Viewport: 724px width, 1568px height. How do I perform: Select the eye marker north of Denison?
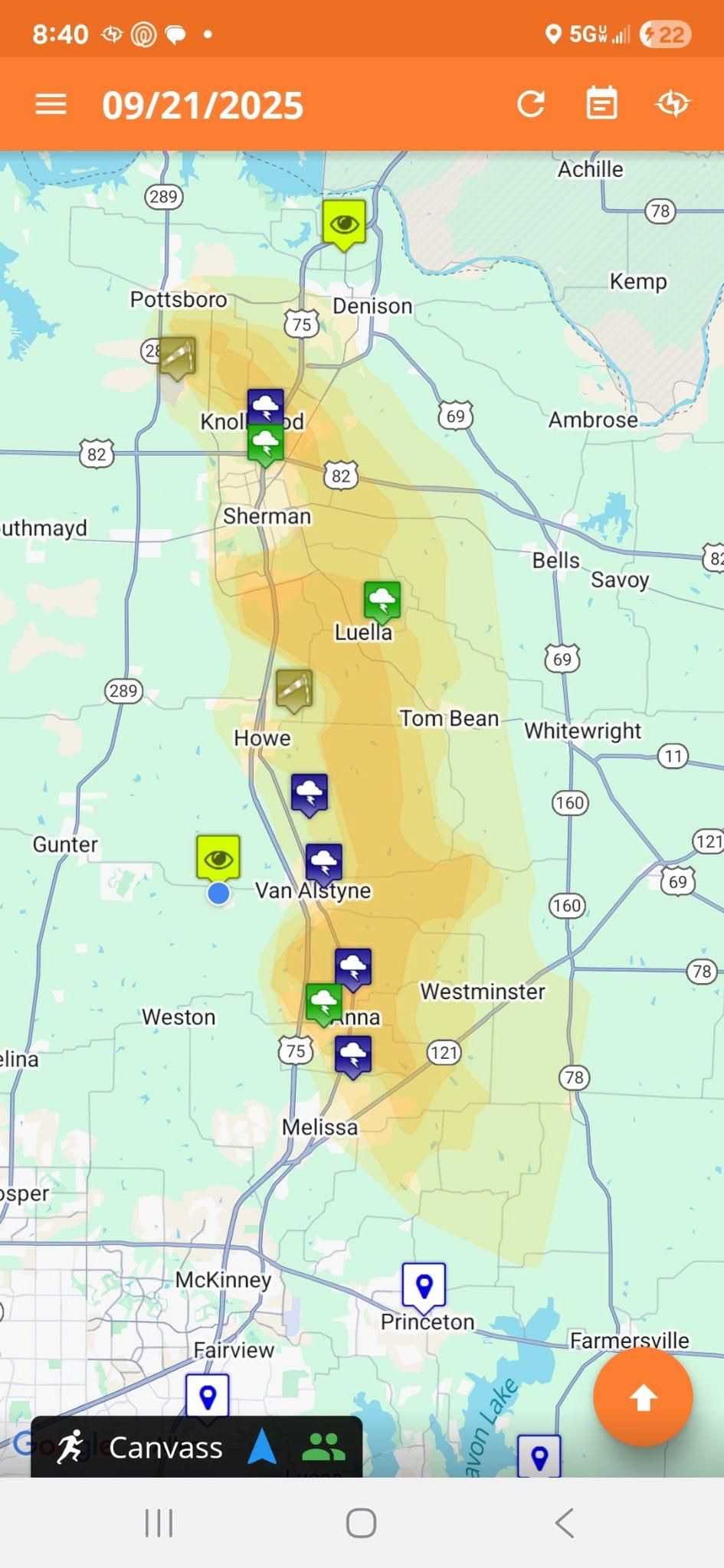[x=344, y=224]
